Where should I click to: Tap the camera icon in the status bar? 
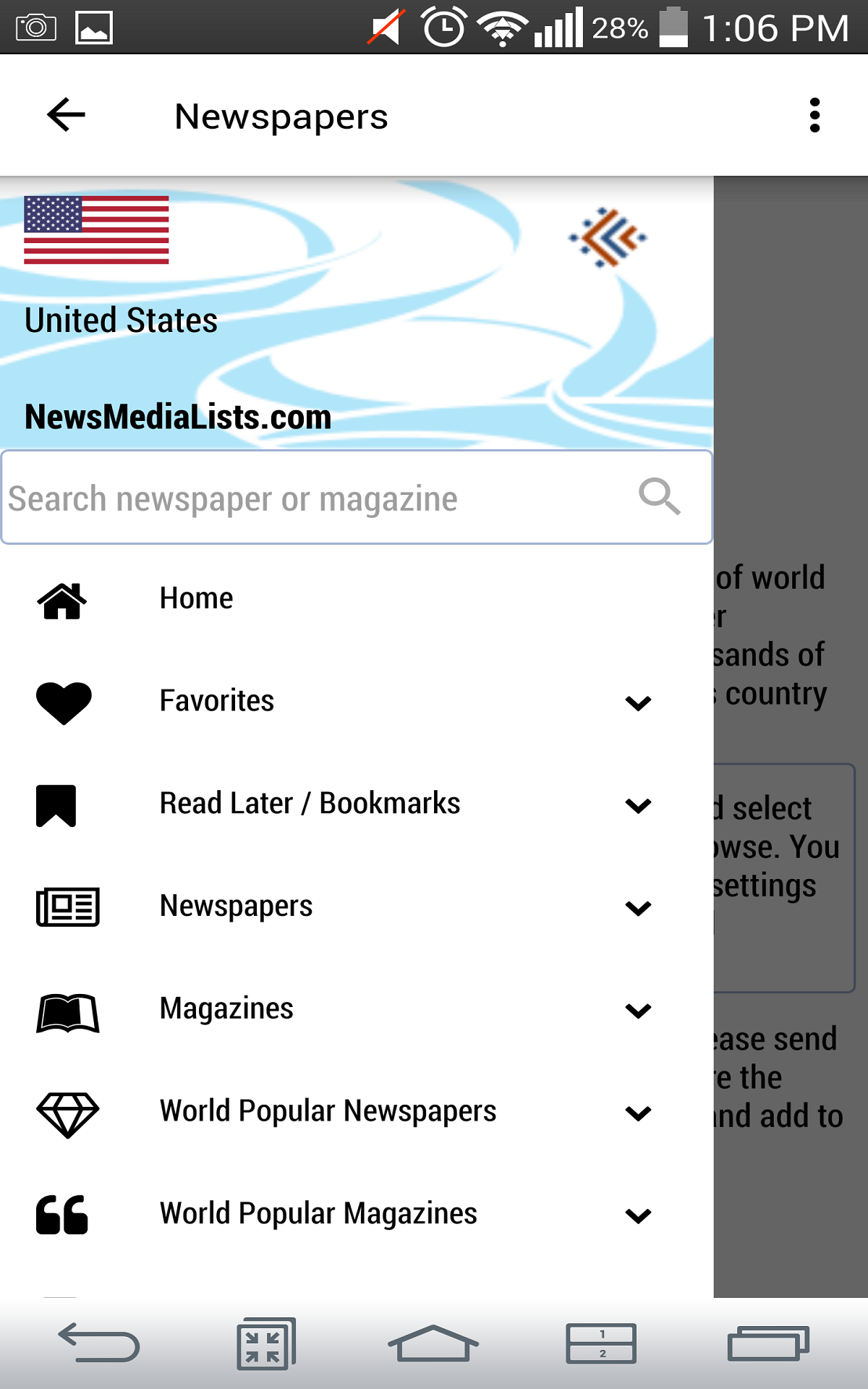tap(36, 29)
